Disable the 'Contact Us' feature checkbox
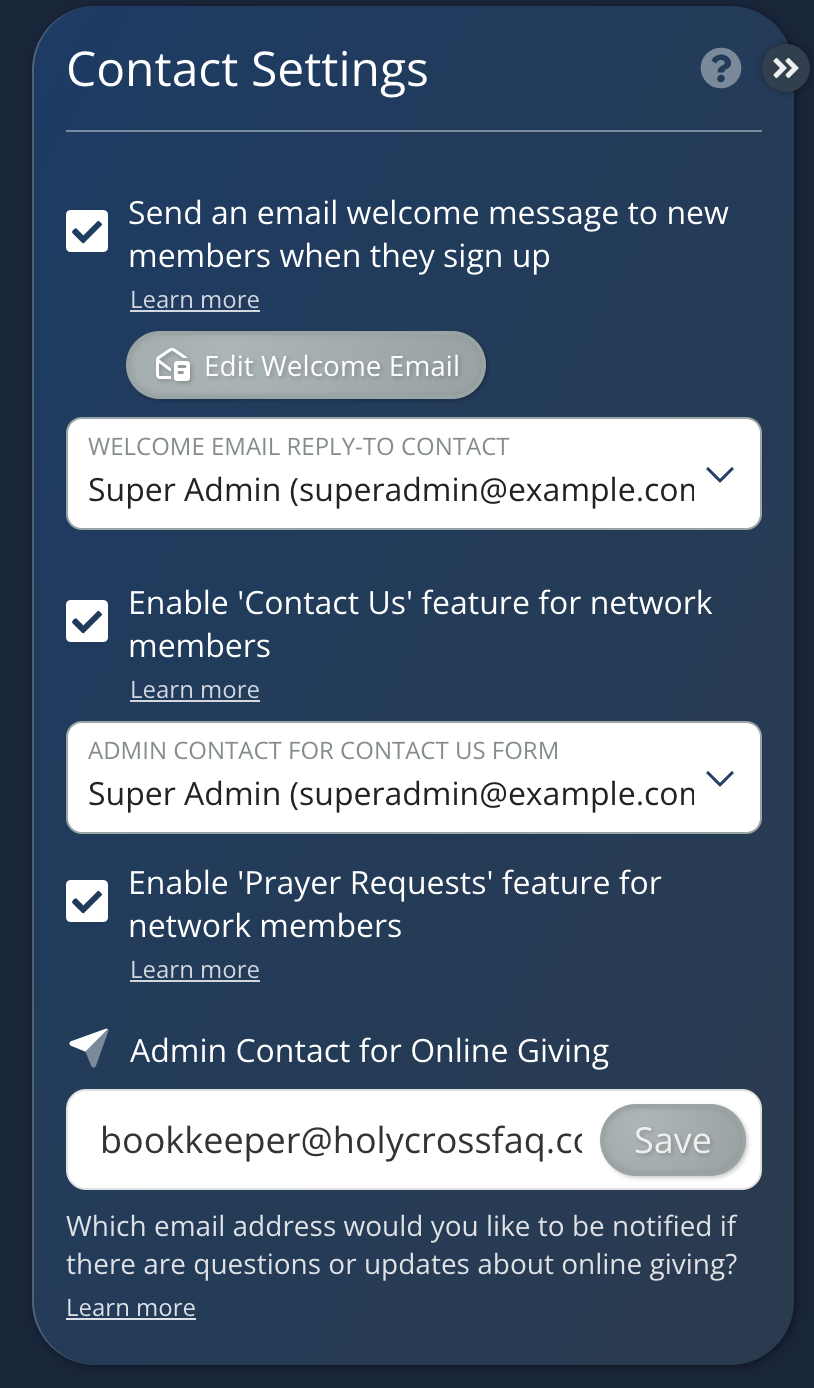 click(x=87, y=621)
